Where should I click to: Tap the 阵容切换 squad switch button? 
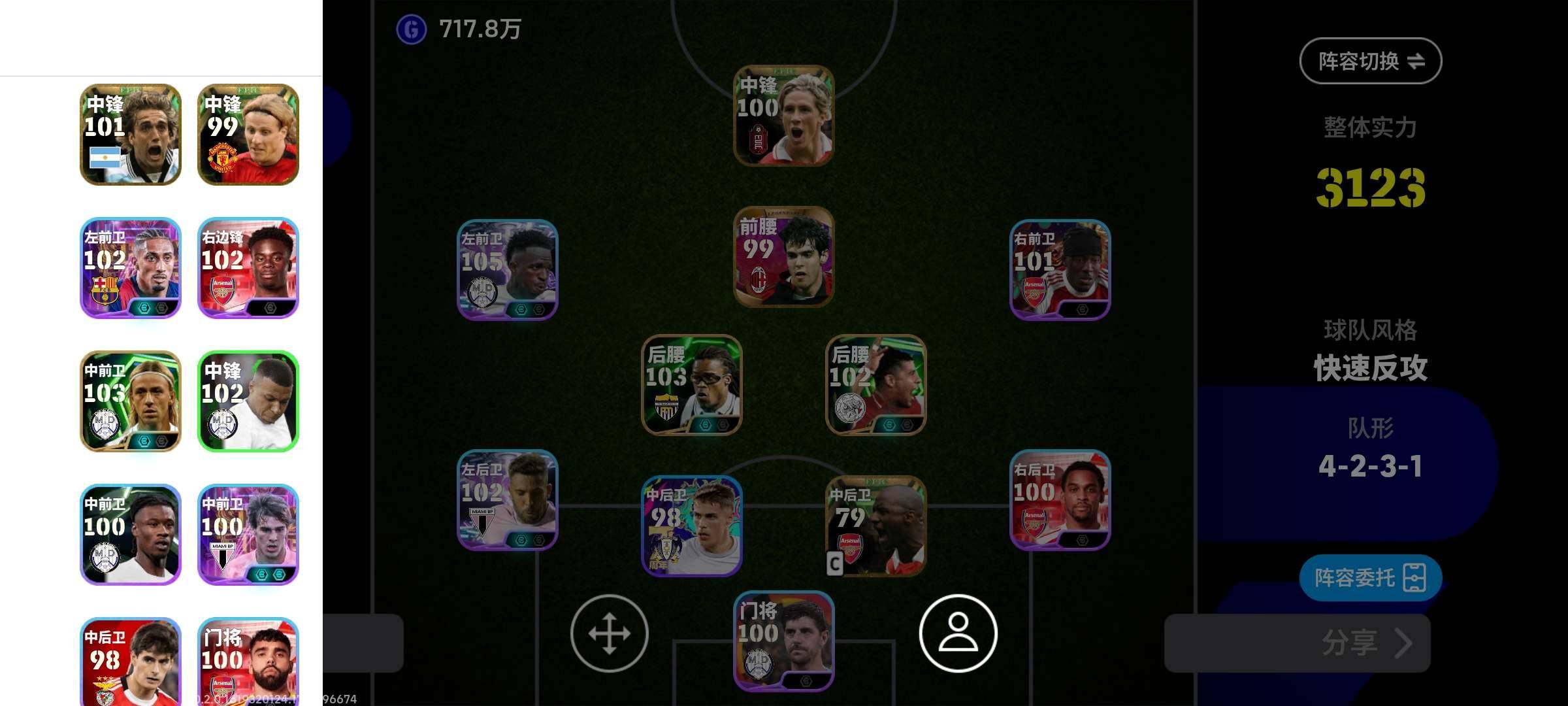point(1370,61)
